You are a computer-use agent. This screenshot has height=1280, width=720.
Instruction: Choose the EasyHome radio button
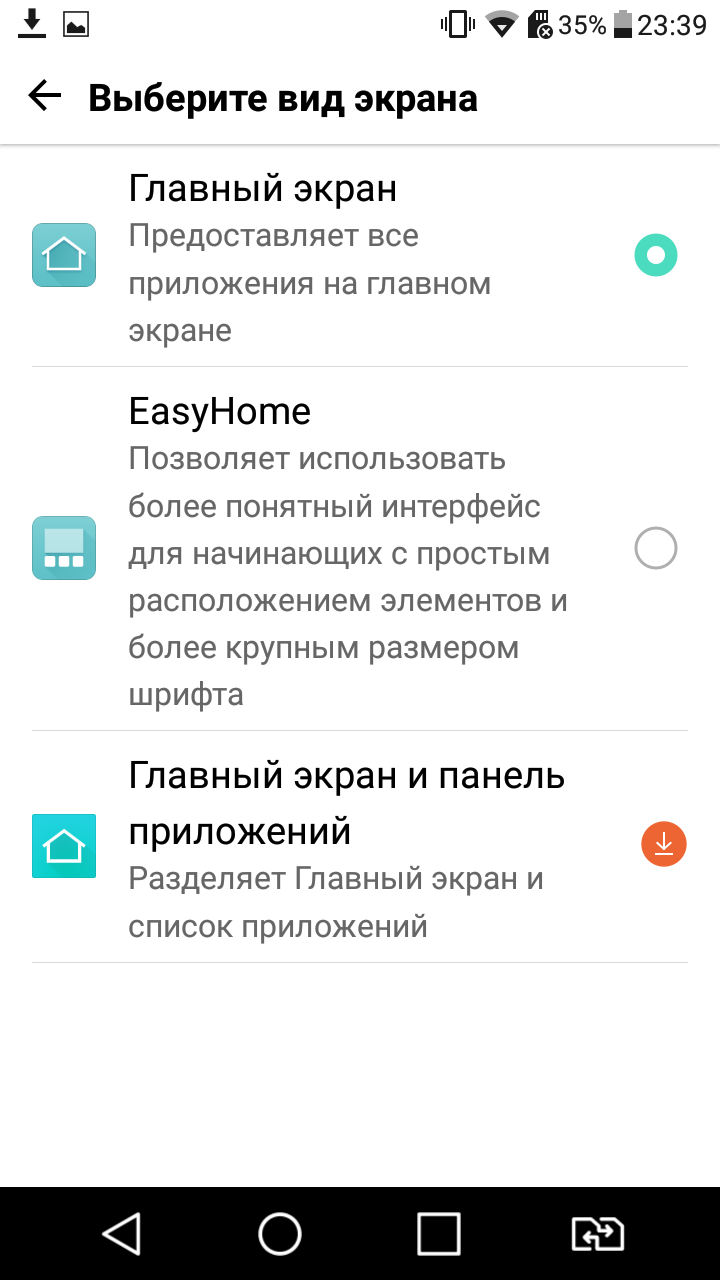[656, 548]
